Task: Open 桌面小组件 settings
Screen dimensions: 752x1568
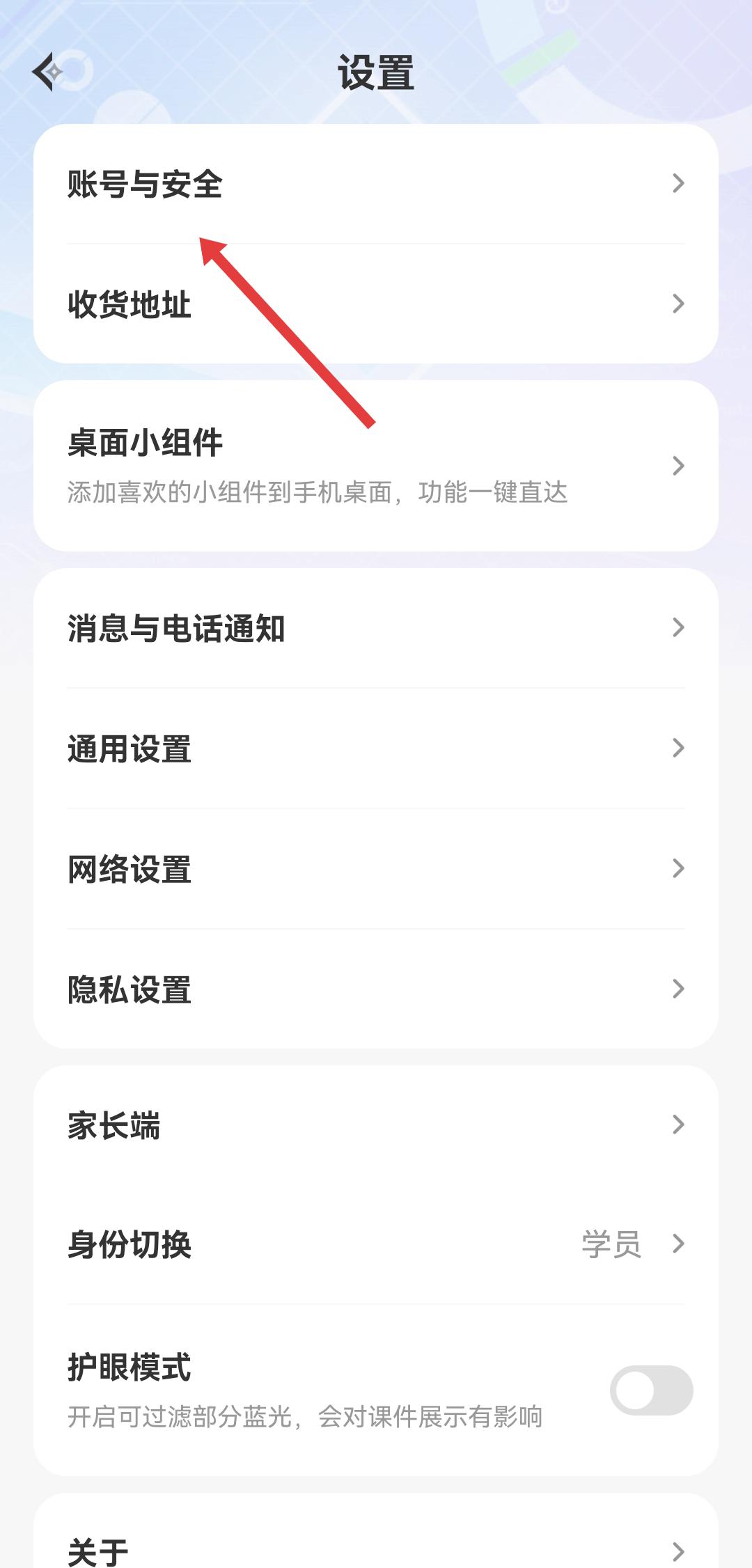Action: click(x=376, y=465)
